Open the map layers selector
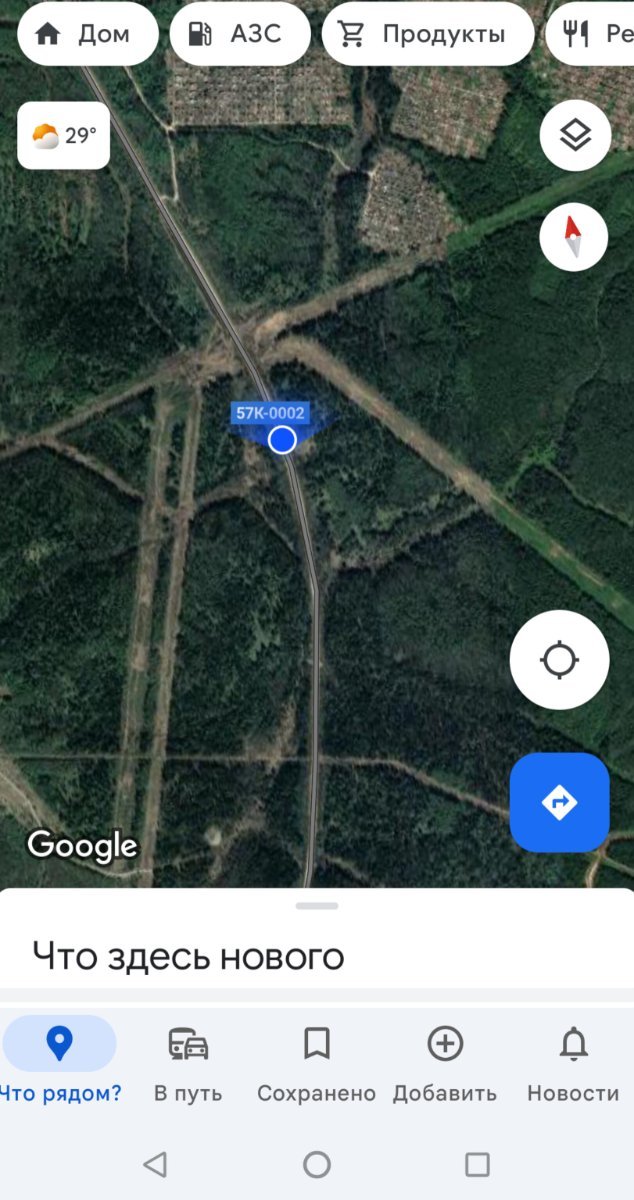634x1200 pixels. pos(575,135)
